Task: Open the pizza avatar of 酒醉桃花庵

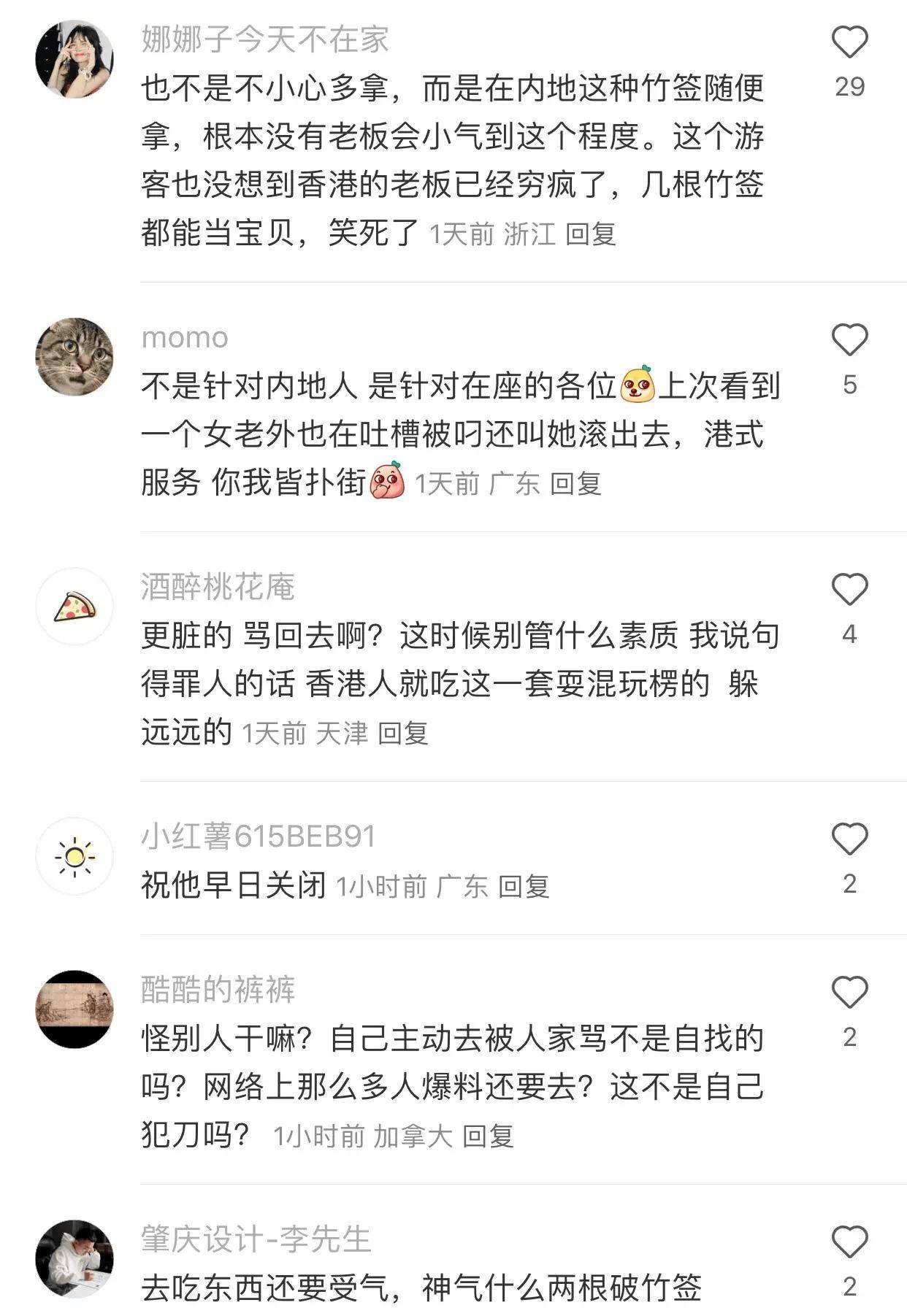Action: (73, 606)
